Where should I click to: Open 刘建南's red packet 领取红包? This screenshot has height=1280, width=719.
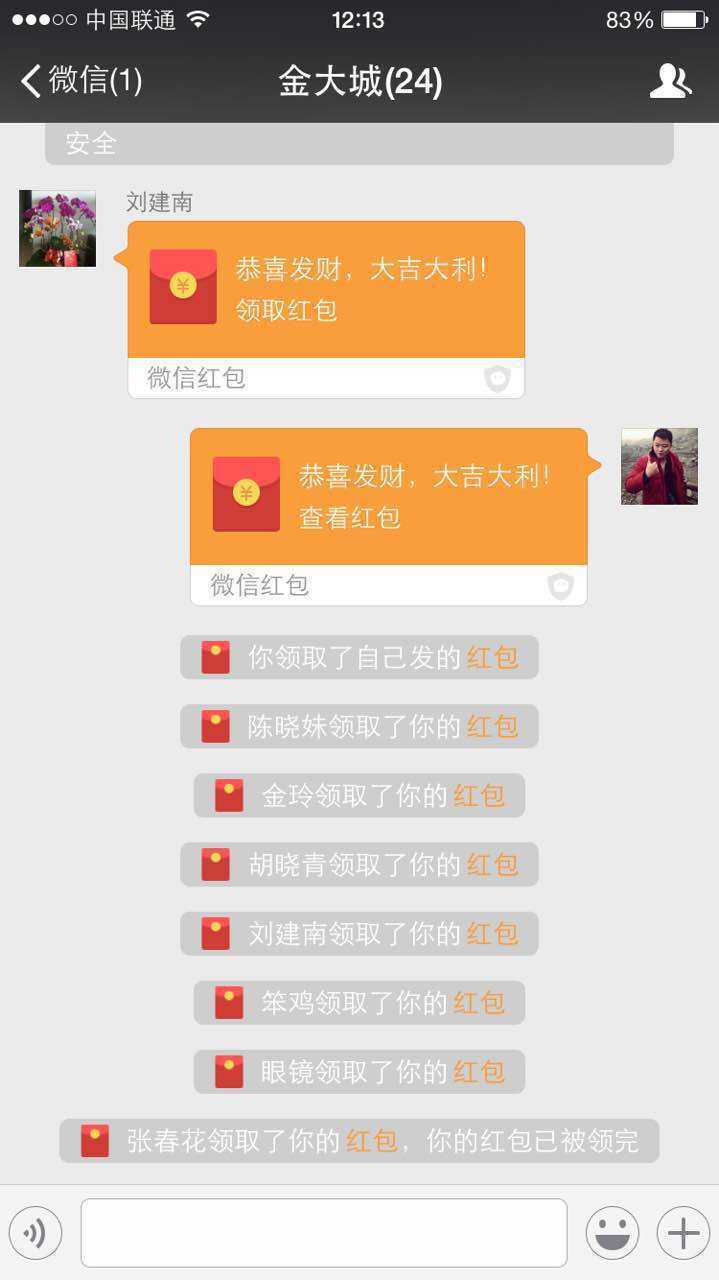(326, 289)
